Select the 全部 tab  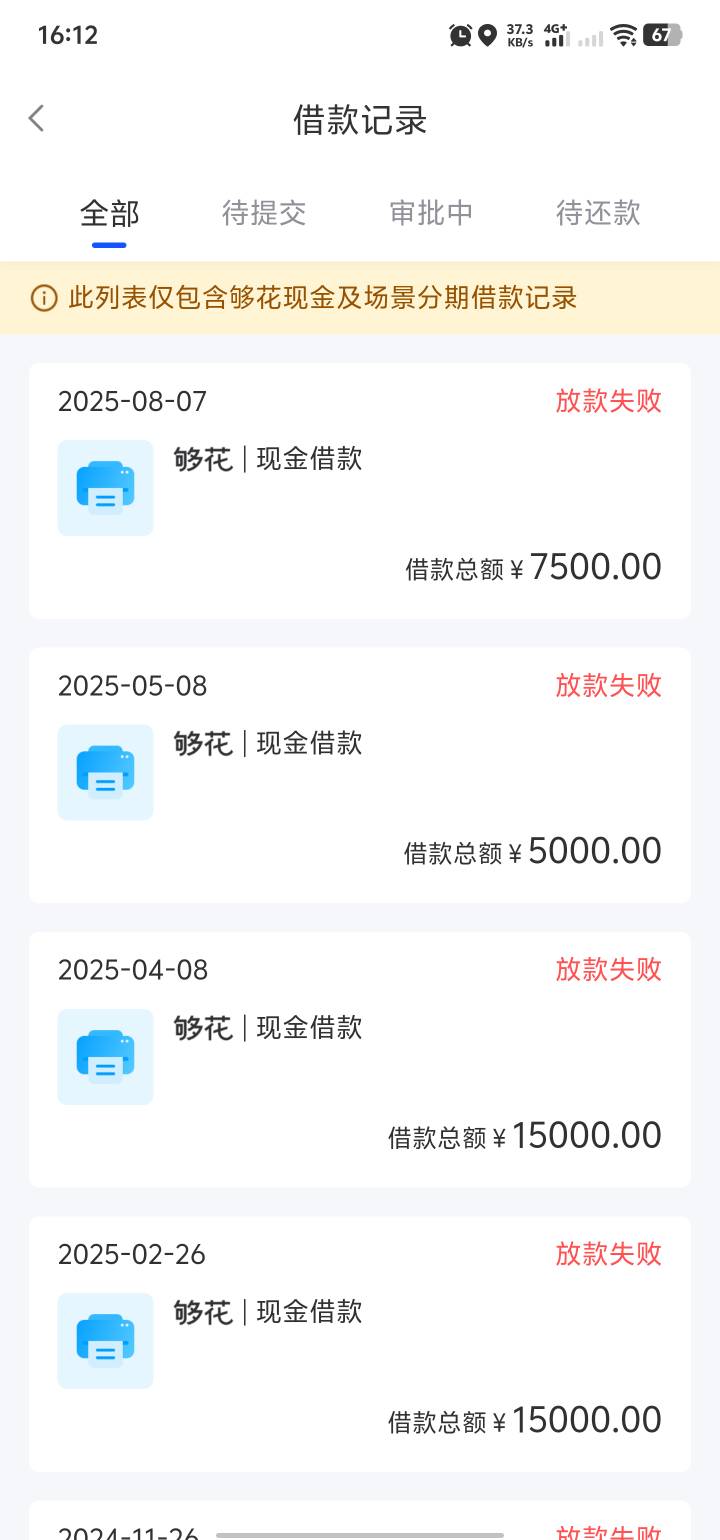click(109, 213)
